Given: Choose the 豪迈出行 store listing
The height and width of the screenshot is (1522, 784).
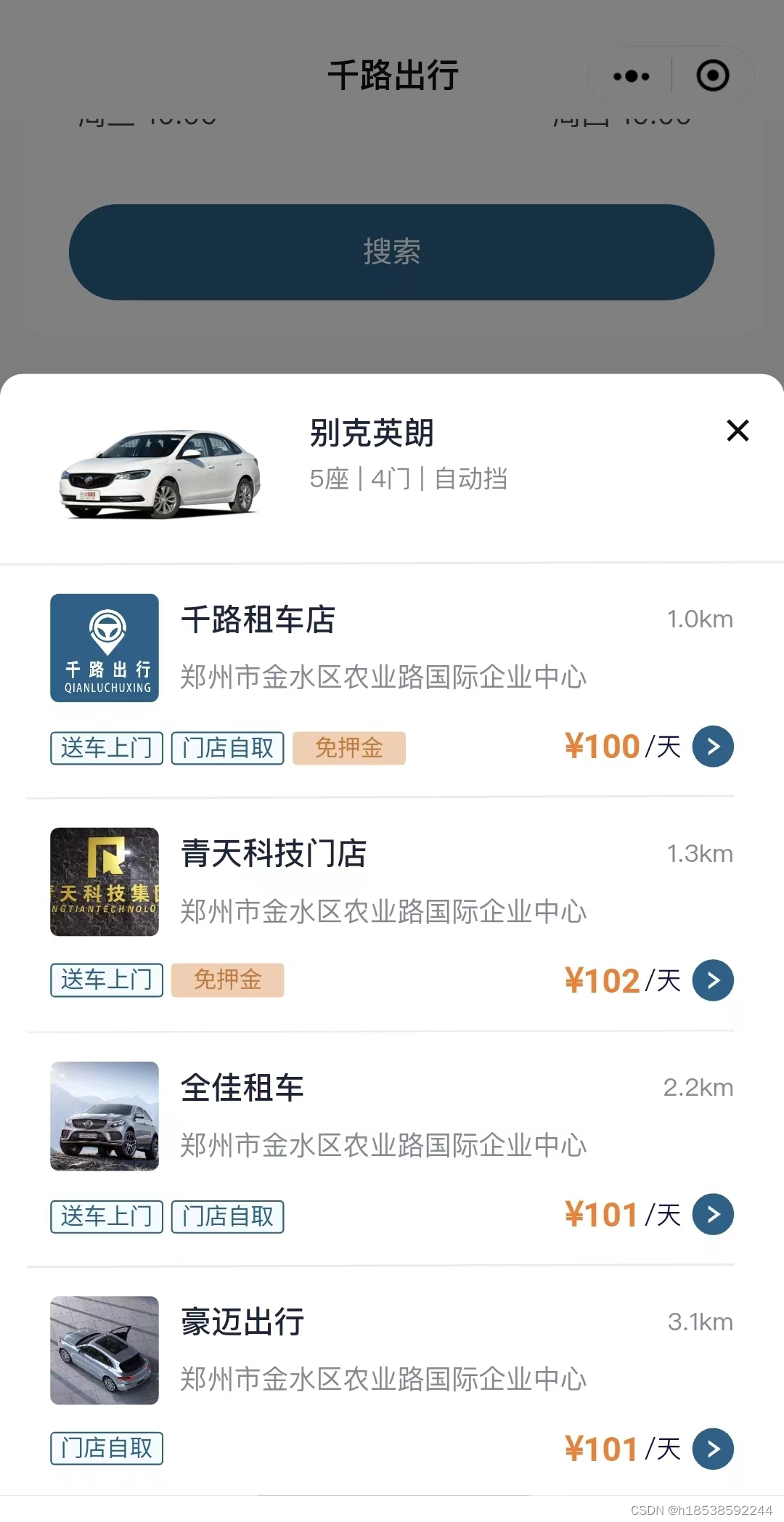Looking at the screenshot, I should pos(242,1322).
